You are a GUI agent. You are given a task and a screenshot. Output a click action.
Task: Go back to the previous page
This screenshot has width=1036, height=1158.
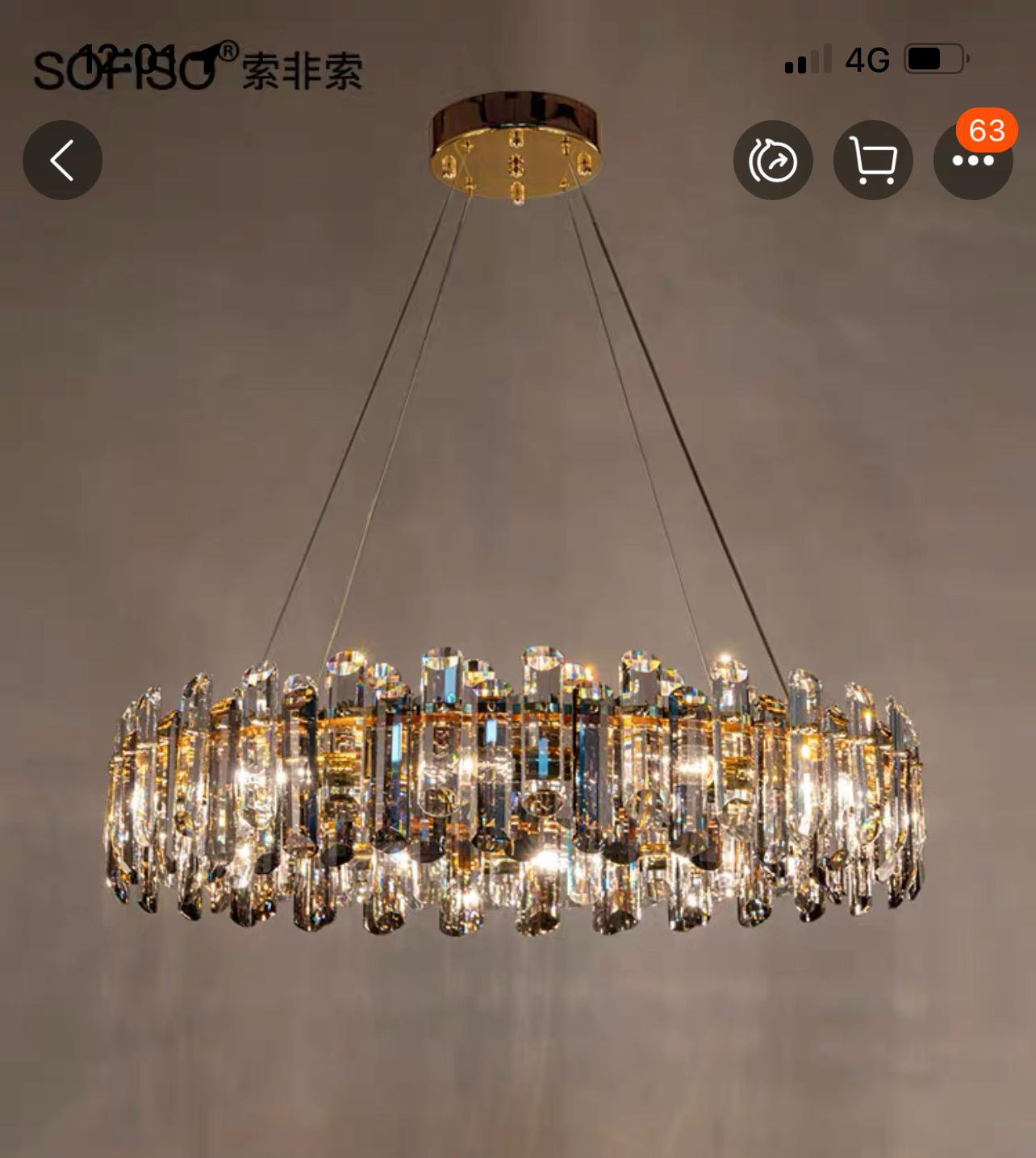(x=62, y=160)
